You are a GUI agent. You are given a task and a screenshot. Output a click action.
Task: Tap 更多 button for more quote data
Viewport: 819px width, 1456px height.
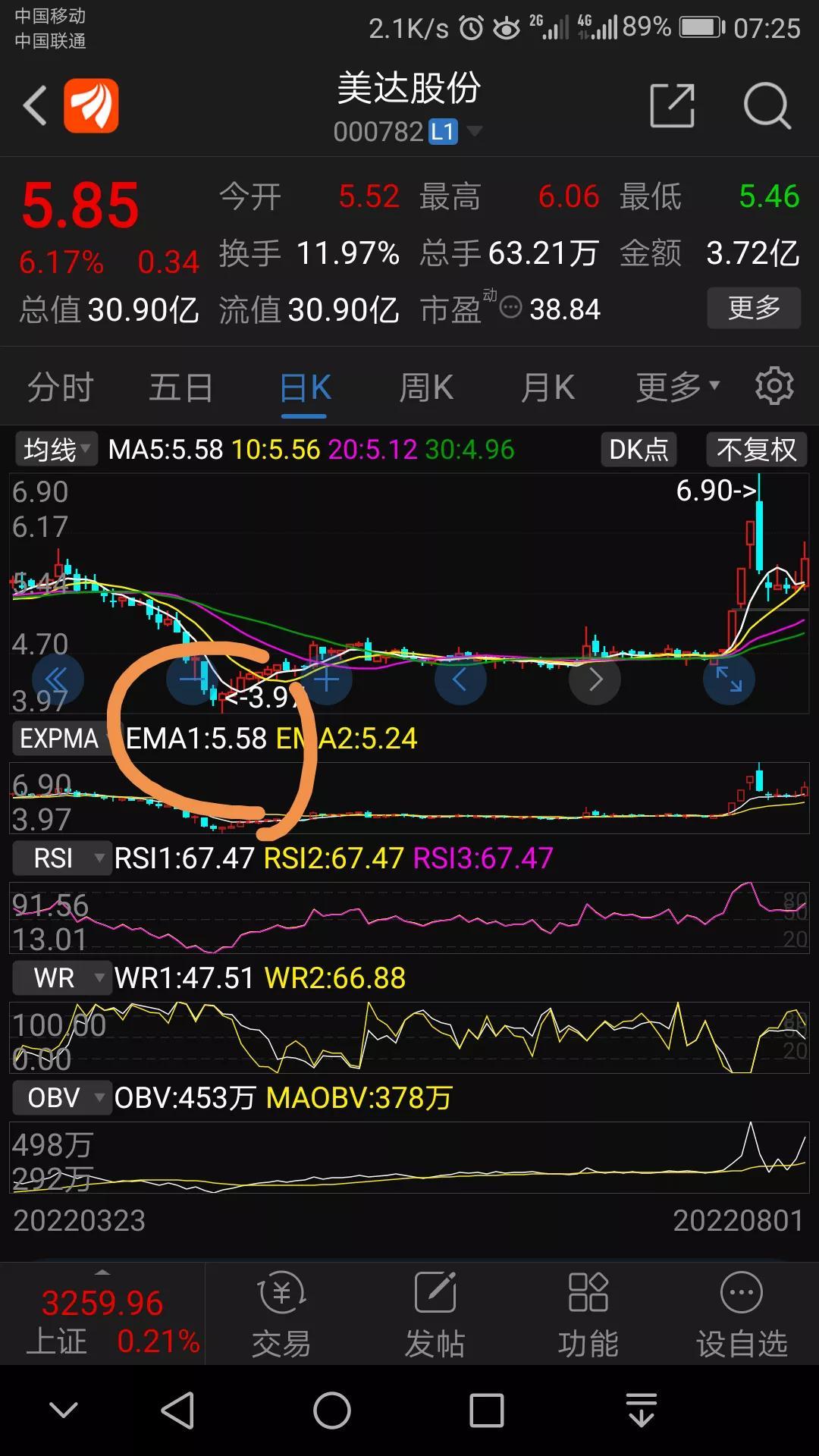click(754, 308)
